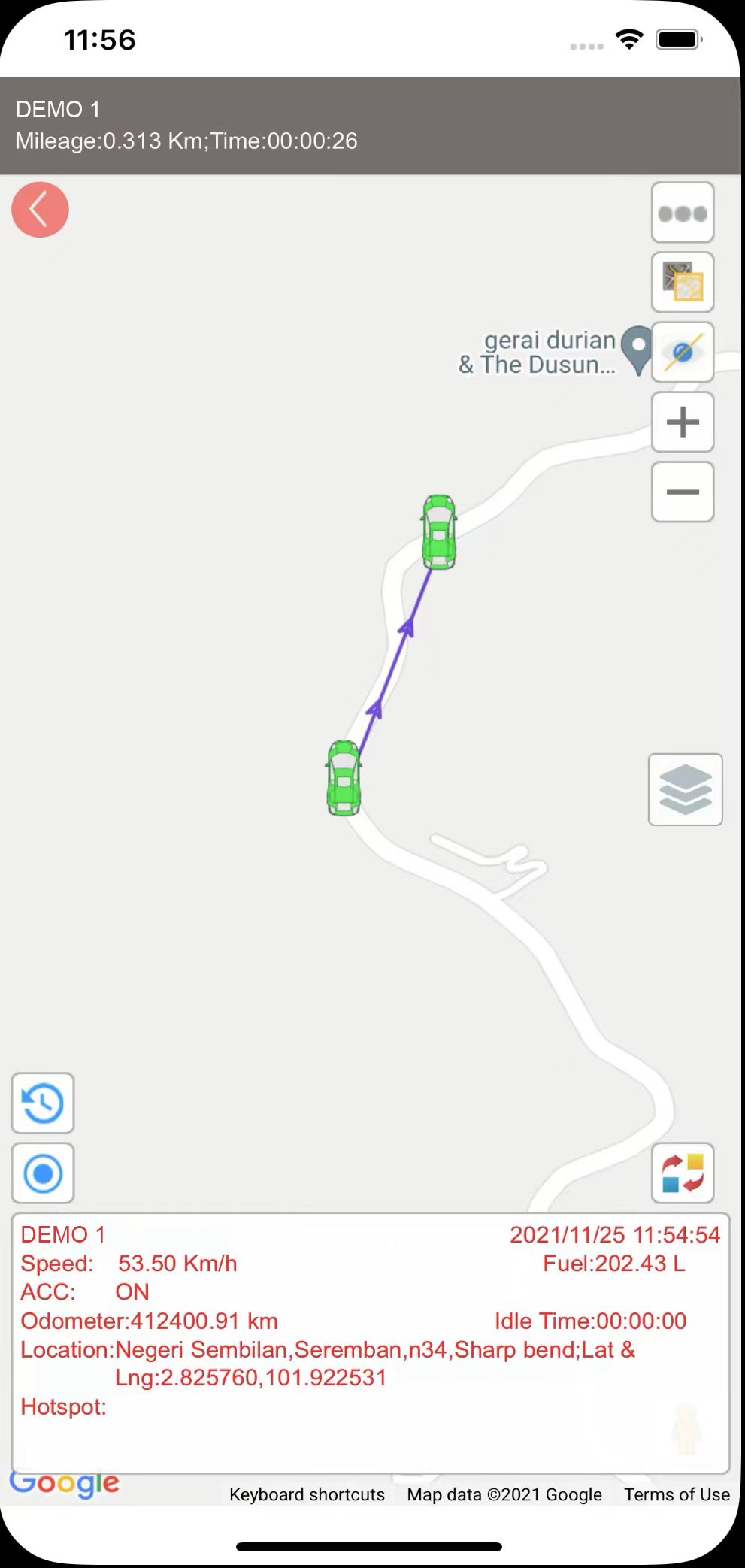This screenshot has width=745, height=1568.
Task: Switch map type with satellite icon
Action: pos(683,283)
